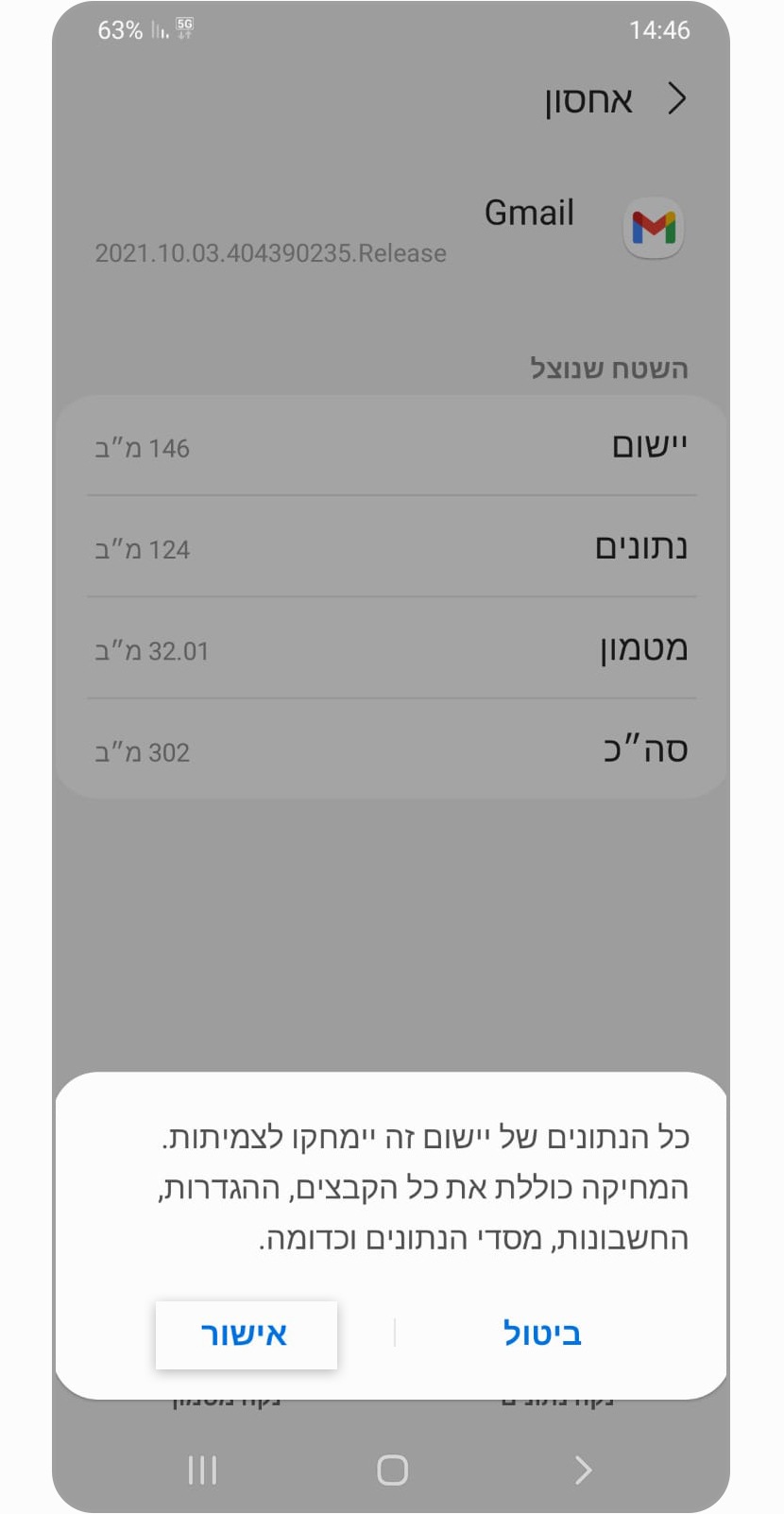Go back from the אחסון storage screen
Viewport: 784px width, 1514px height.
tap(676, 98)
